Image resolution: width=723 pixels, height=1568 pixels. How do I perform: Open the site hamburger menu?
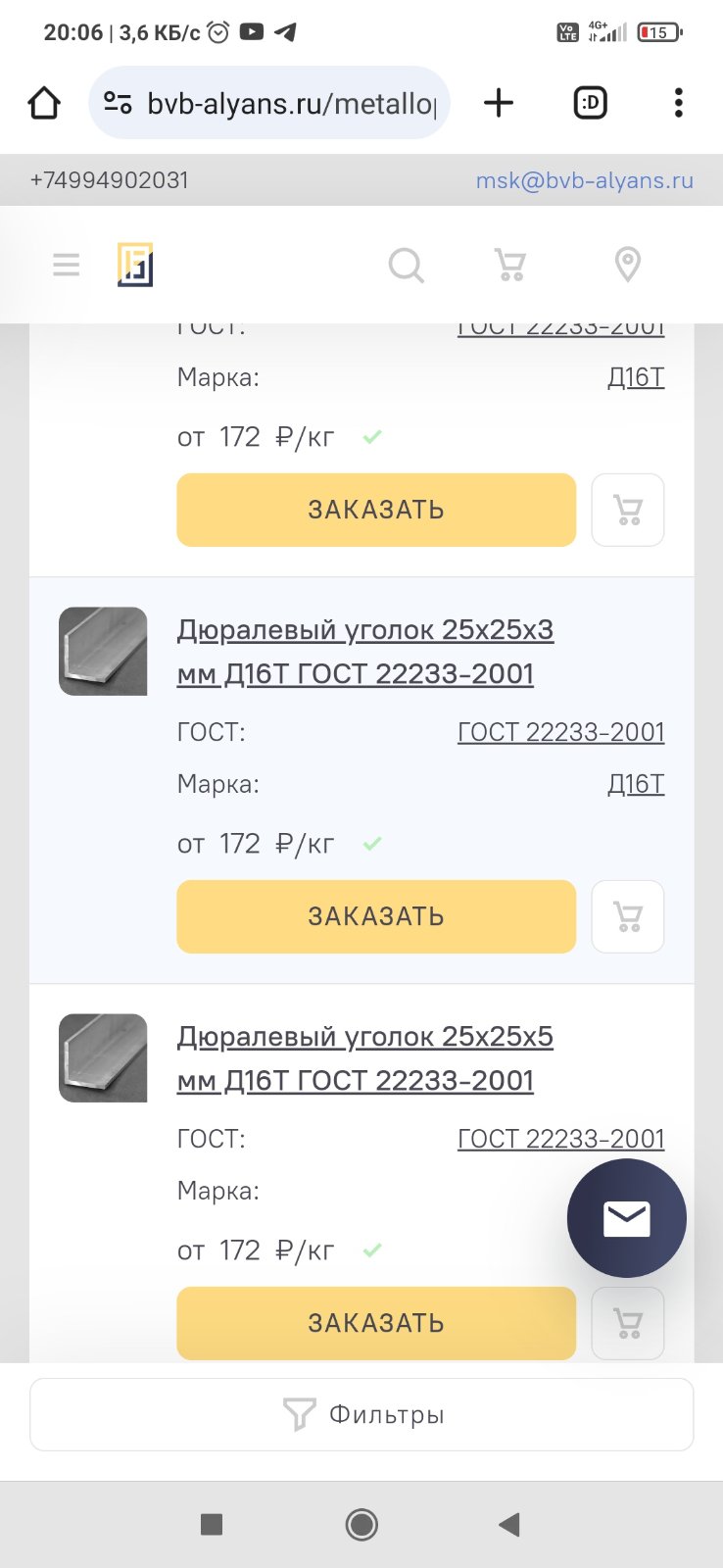click(67, 264)
